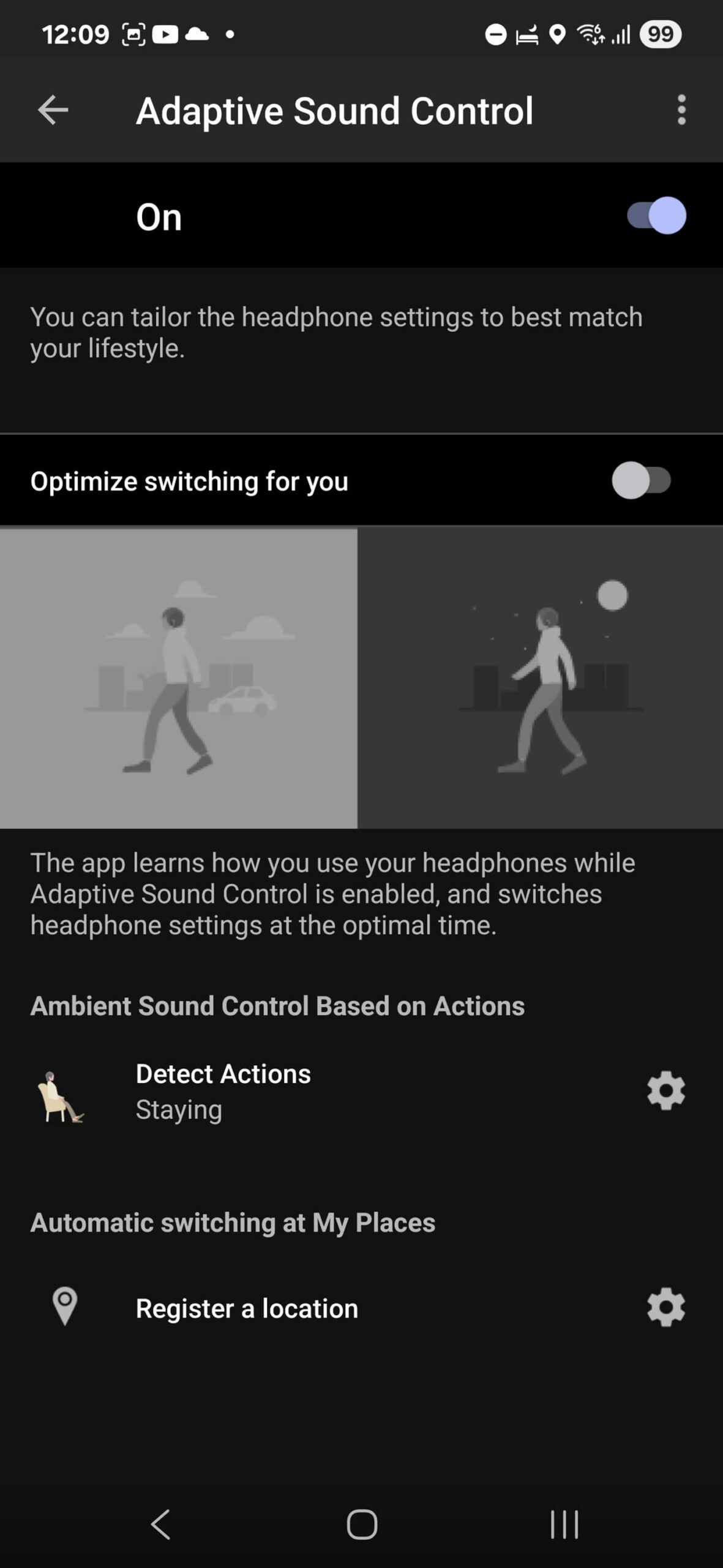
Task: Open the three-dot overflow menu
Action: click(x=681, y=110)
